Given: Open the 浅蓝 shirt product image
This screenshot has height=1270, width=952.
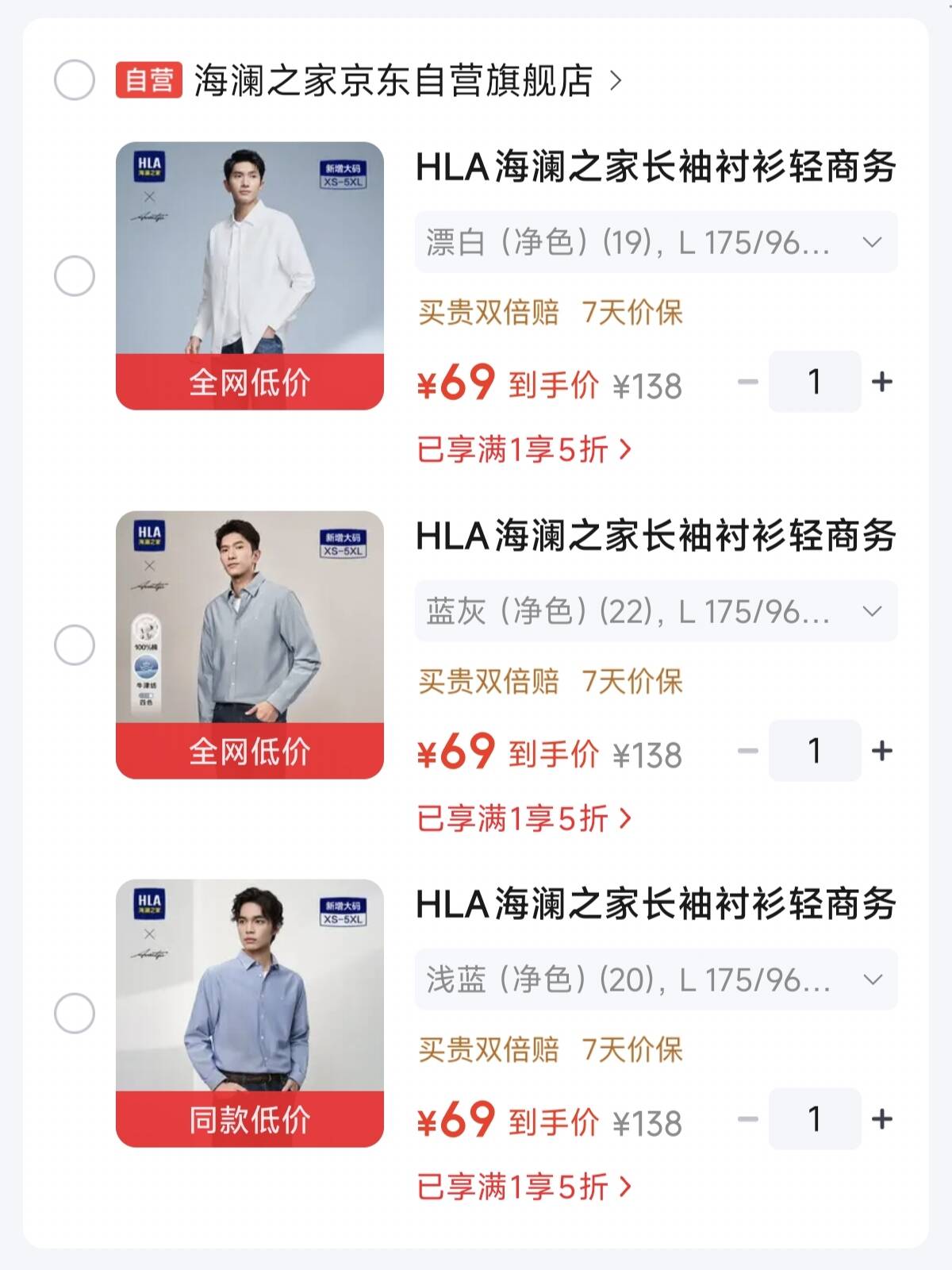Looking at the screenshot, I should click(250, 1013).
